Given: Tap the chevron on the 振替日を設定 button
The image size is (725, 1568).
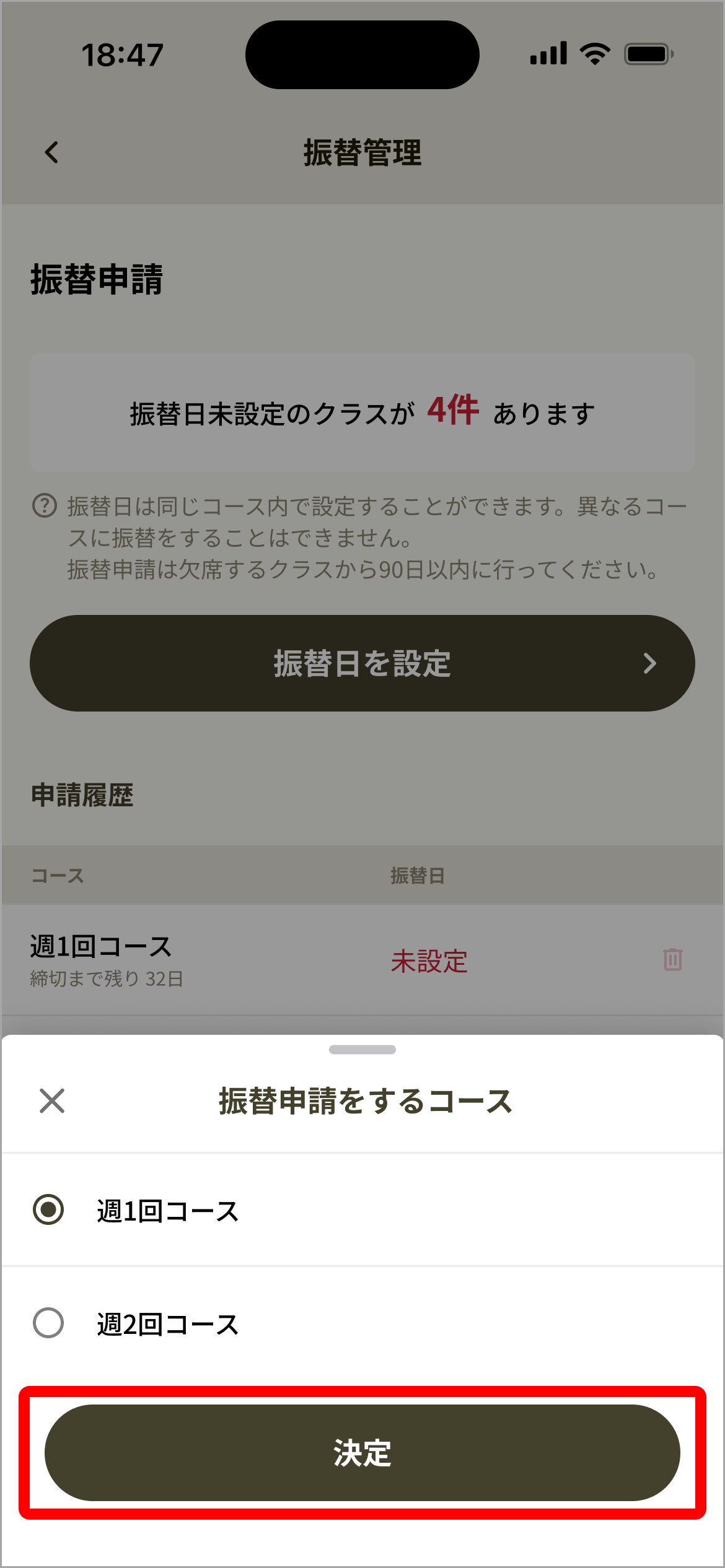Looking at the screenshot, I should pyautogui.click(x=650, y=663).
